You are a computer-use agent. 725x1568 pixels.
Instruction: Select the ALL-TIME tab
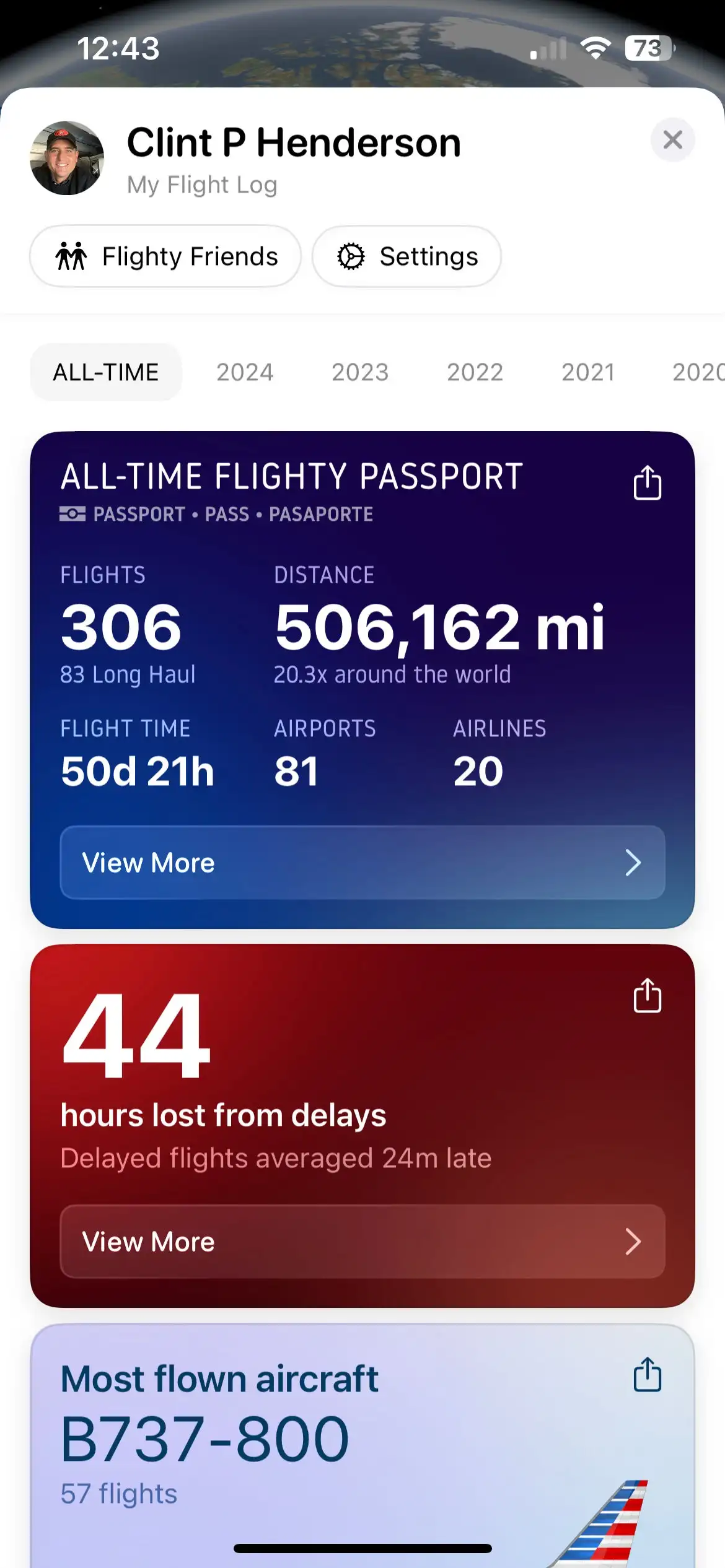point(106,372)
